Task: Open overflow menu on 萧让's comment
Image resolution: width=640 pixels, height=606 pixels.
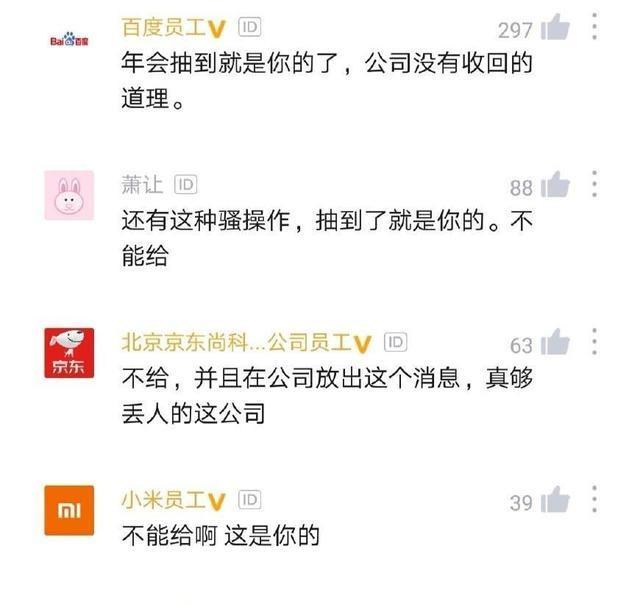Action: (x=595, y=184)
